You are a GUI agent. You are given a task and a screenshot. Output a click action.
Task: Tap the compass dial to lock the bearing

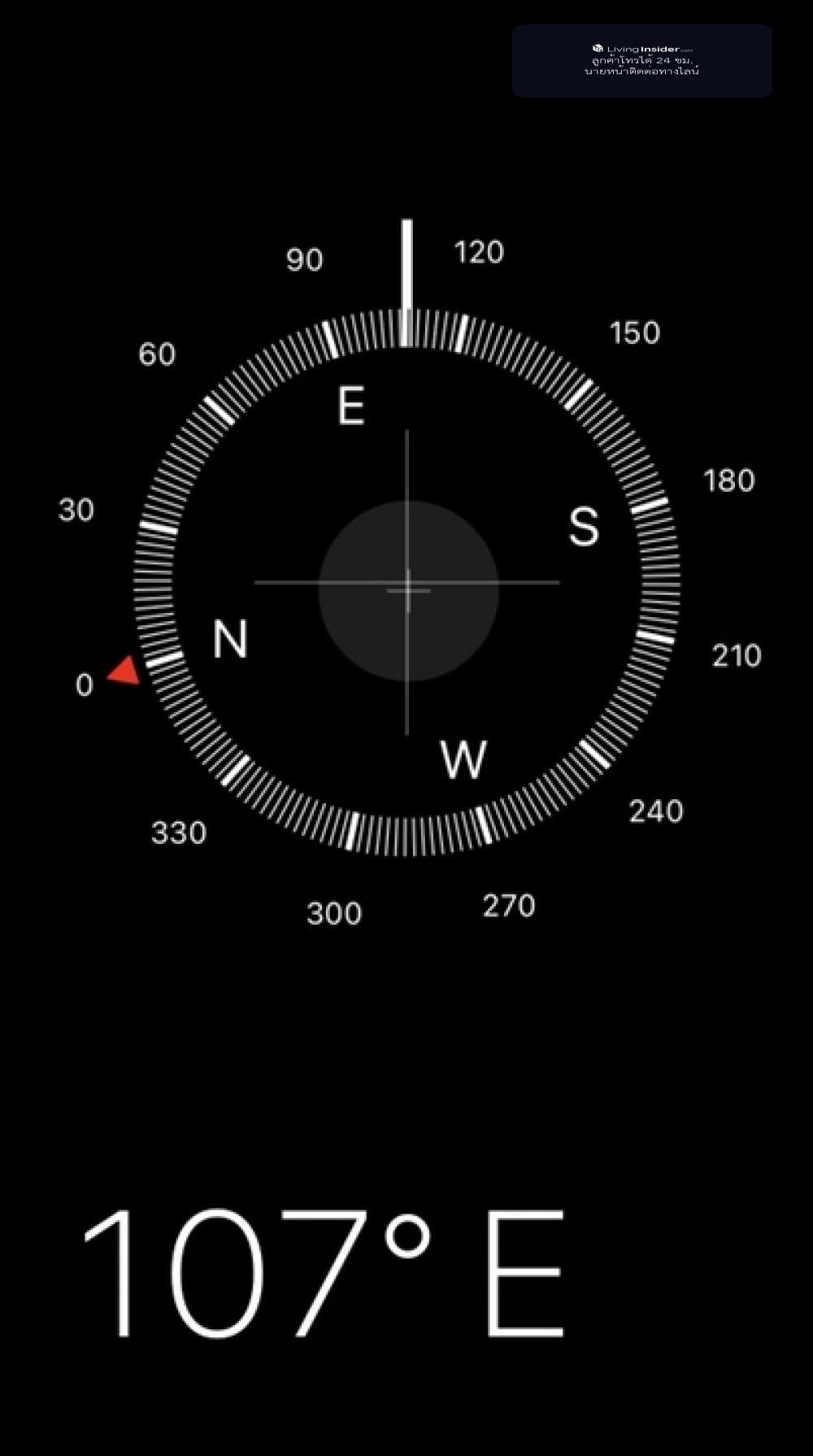pos(406,582)
